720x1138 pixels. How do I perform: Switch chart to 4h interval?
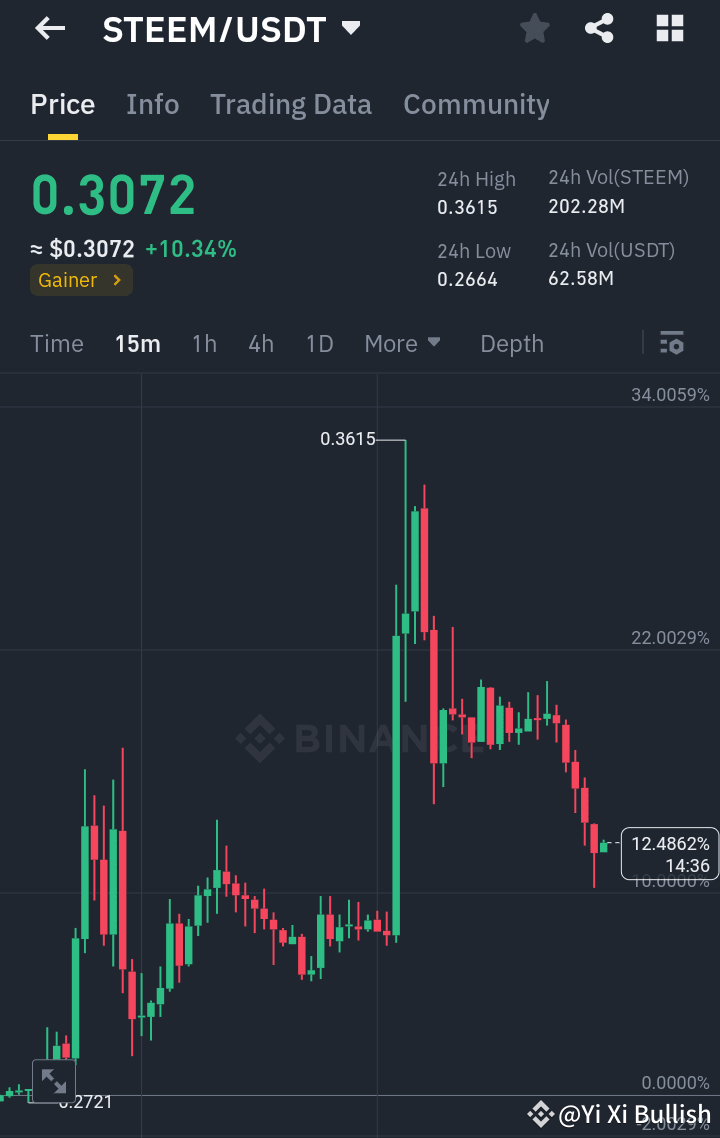[260, 343]
